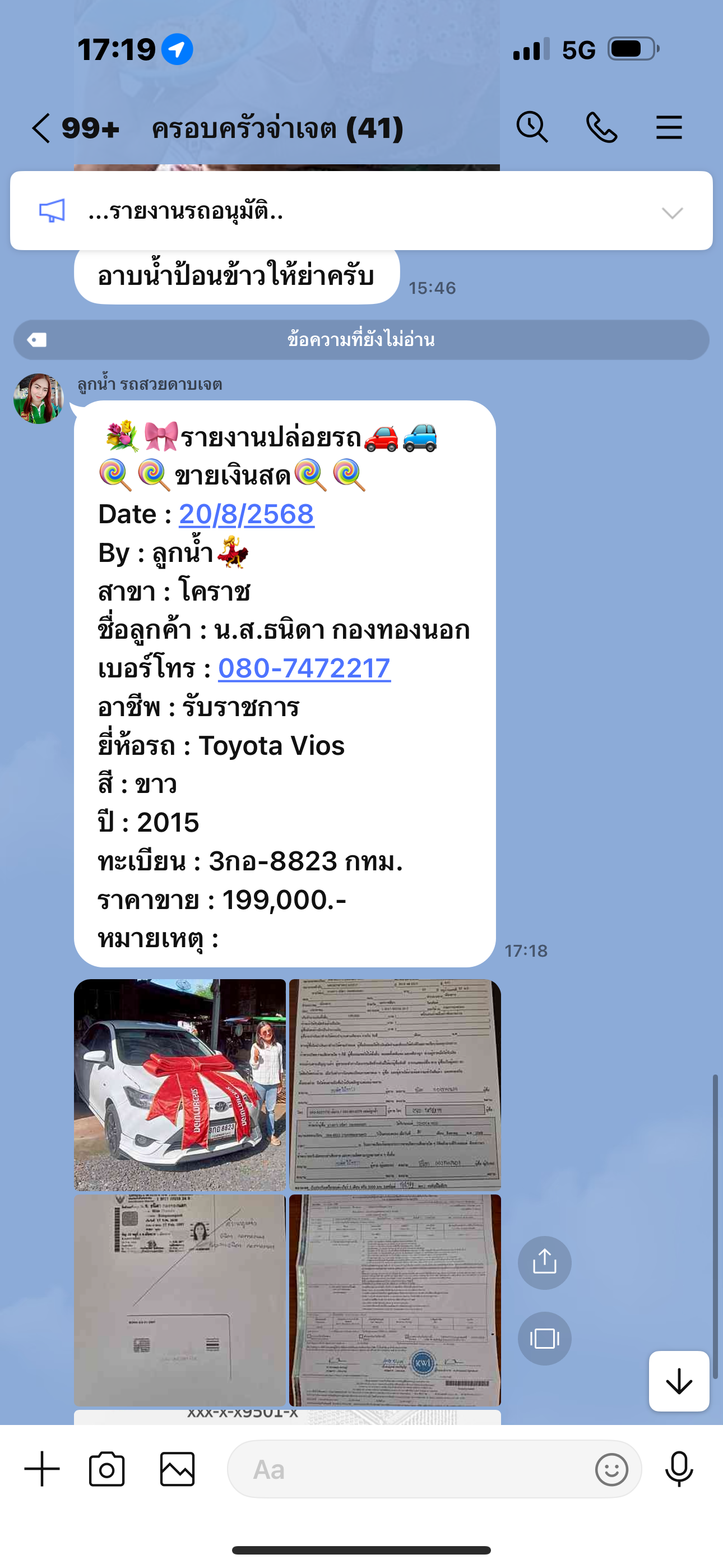Focus the message input field
723x1568 pixels.
[x=414, y=1469]
